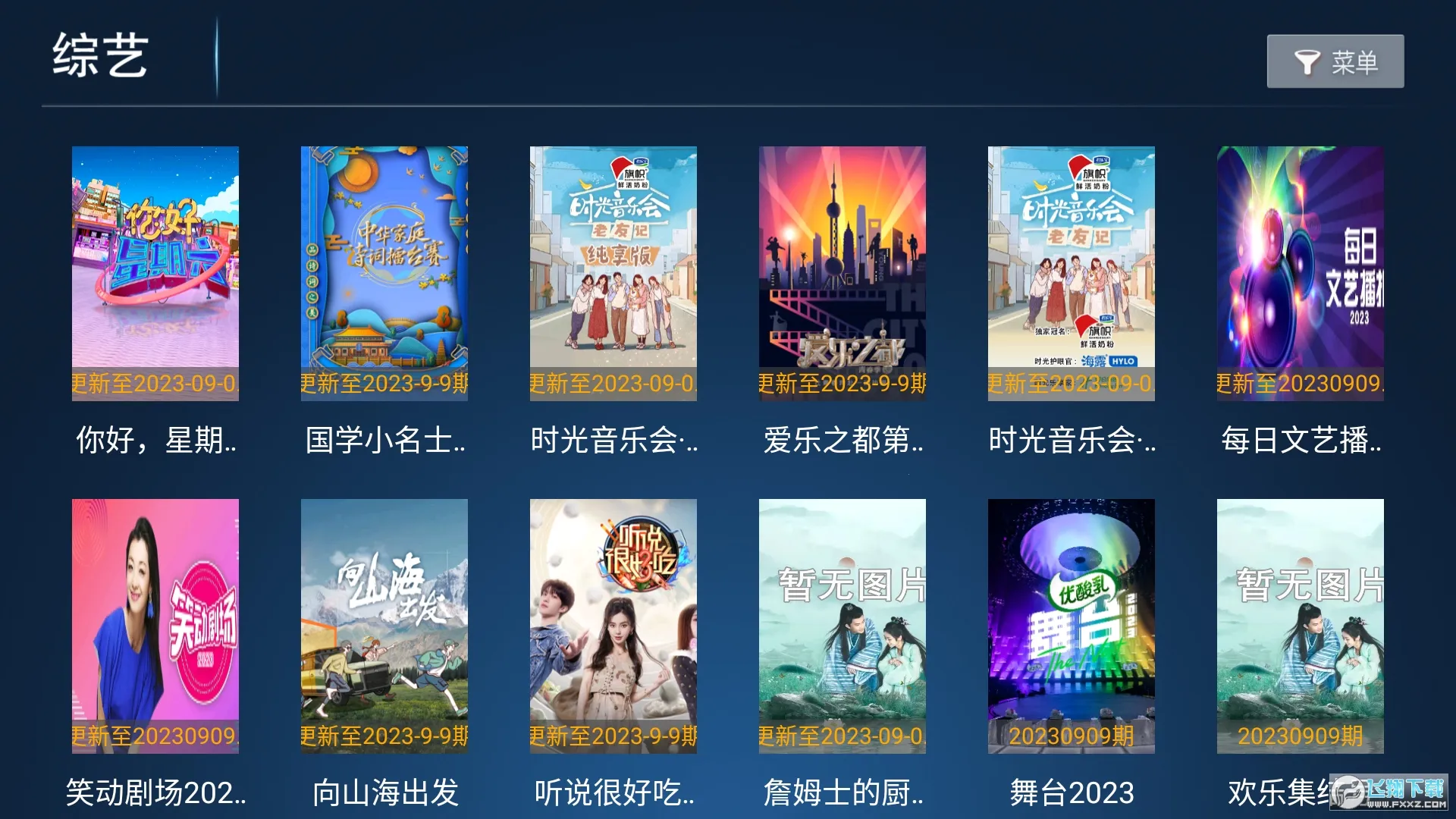Open 舞台2023 show
The width and height of the screenshot is (1456, 819).
(1071, 626)
